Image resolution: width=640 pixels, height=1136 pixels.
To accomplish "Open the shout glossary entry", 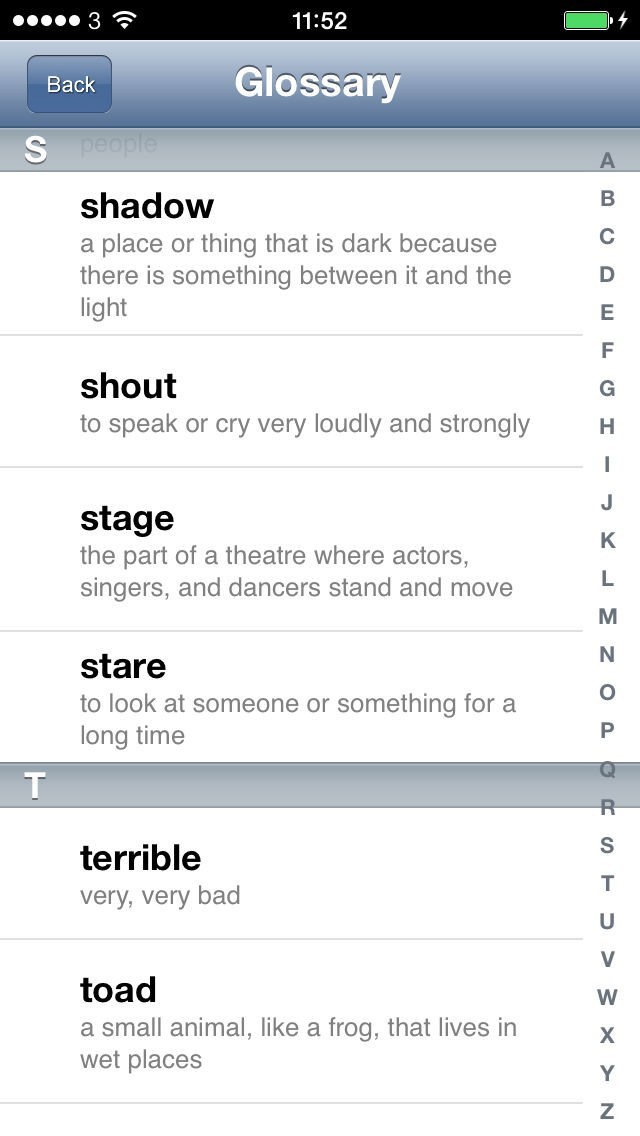I will point(290,401).
